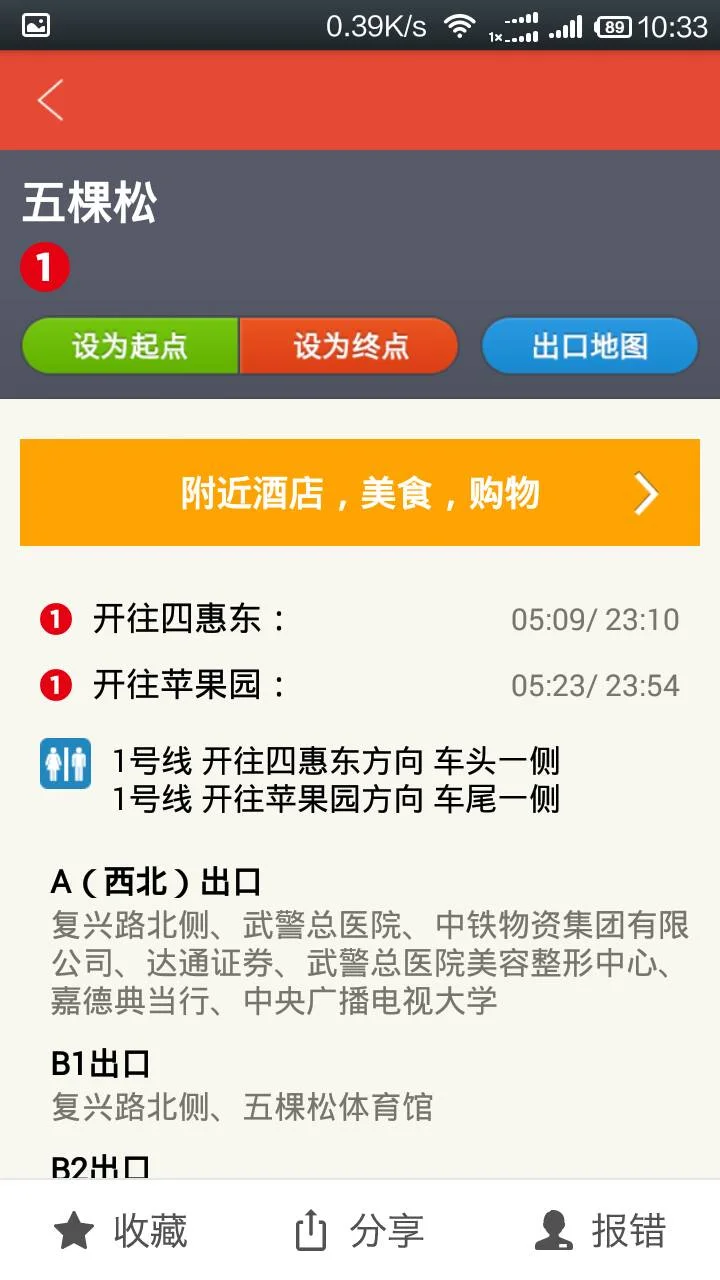
Task: Open the 出口地图 exit map
Action: click(x=590, y=346)
